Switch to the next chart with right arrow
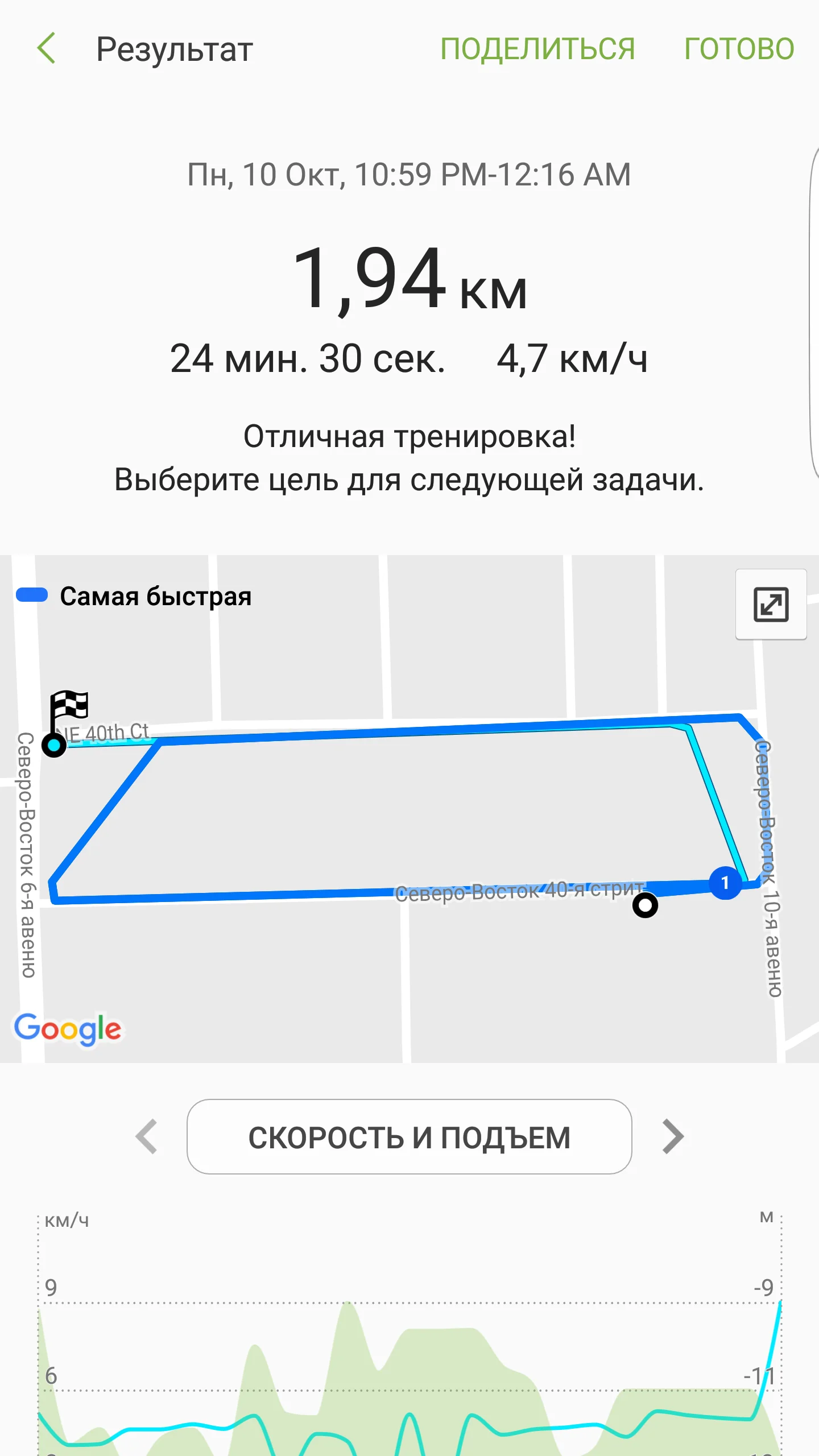The height and width of the screenshot is (1456, 819). (x=673, y=1137)
